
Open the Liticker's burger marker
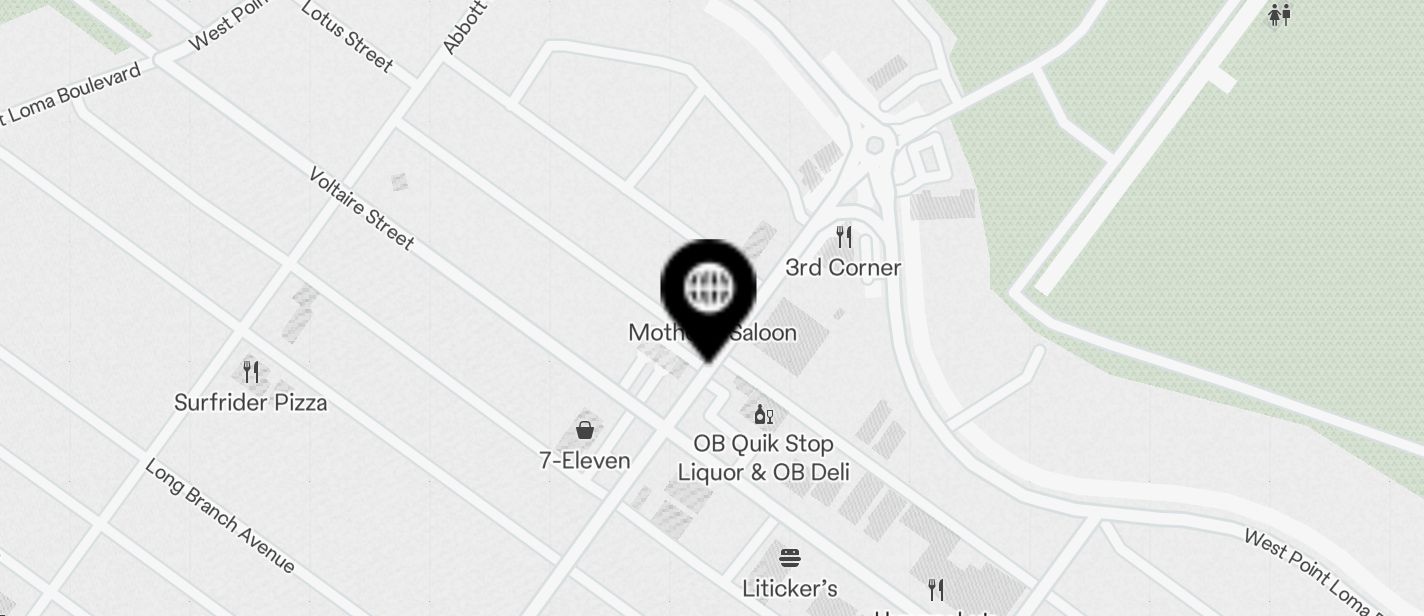click(x=790, y=559)
